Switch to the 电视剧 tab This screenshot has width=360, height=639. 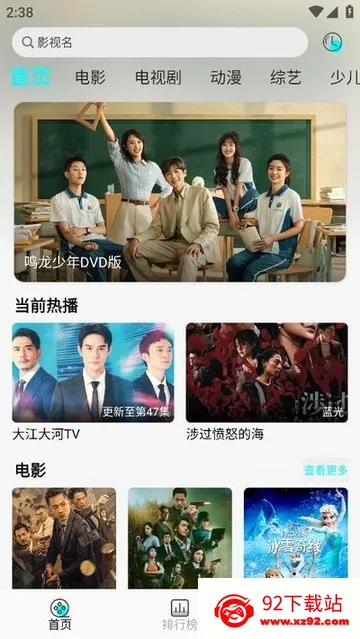(158, 77)
